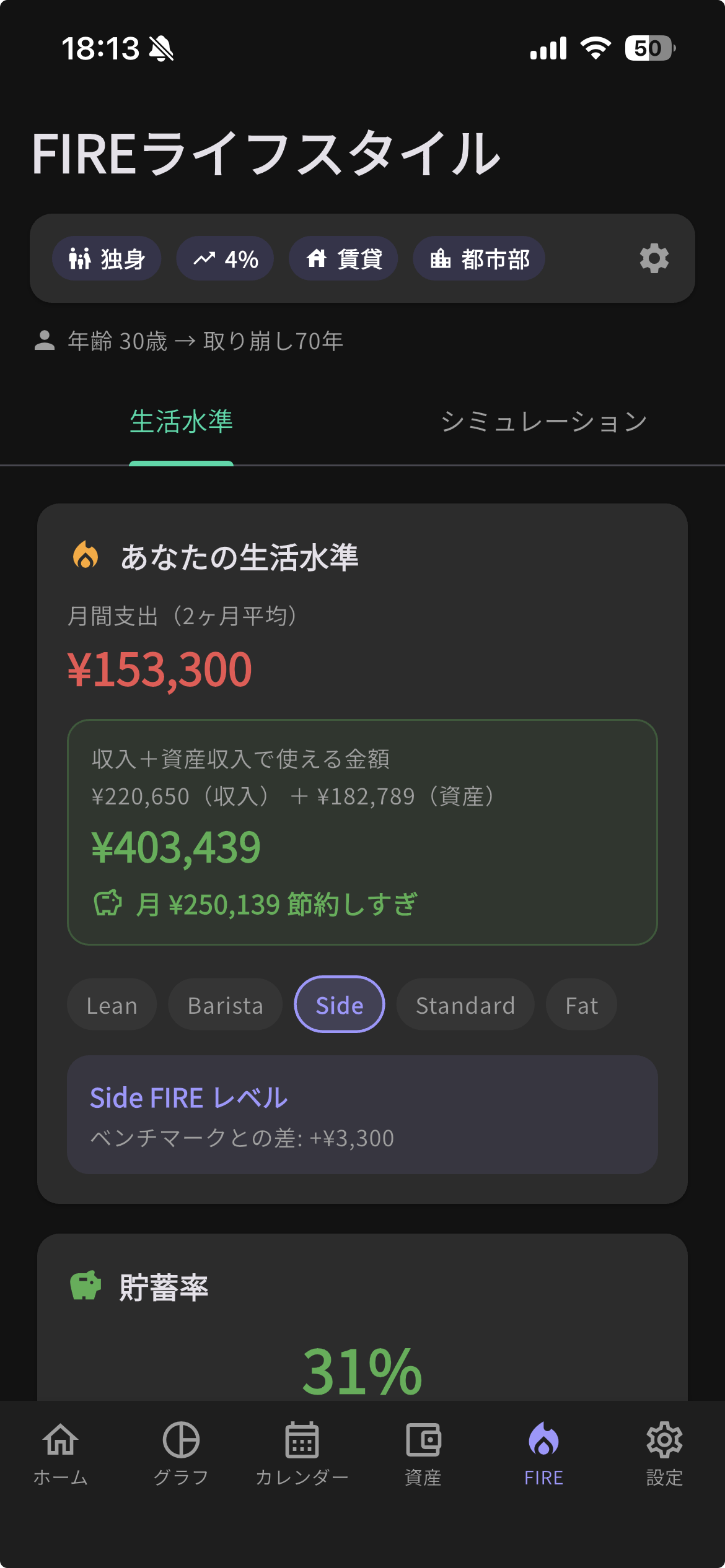Screen dimensions: 725x1568
Task: Select the Lean FIRE level
Action: [112, 1004]
